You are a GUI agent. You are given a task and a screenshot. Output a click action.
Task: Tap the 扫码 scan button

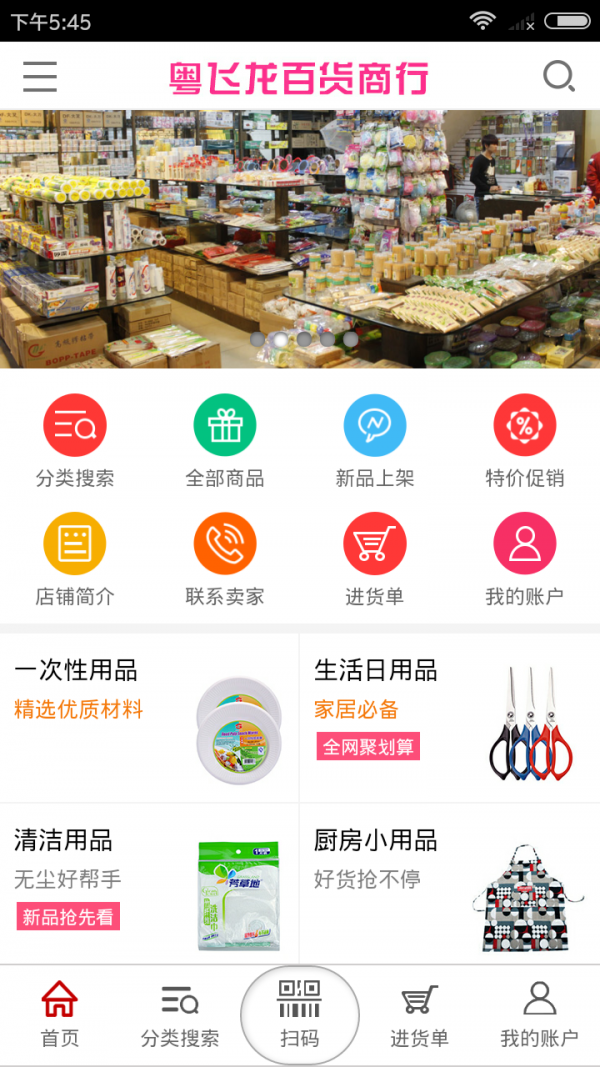[x=300, y=1014]
